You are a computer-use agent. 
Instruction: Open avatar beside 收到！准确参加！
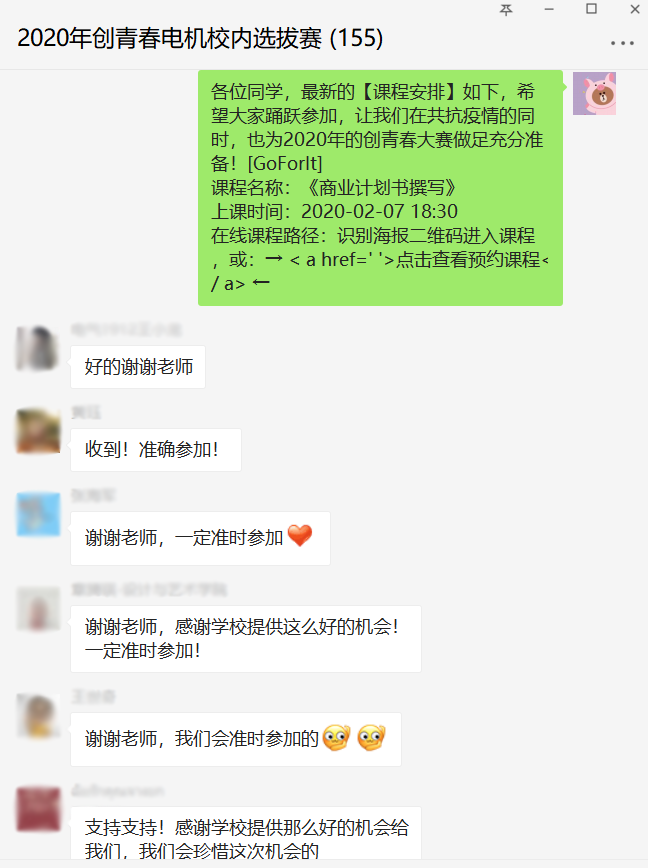38,430
